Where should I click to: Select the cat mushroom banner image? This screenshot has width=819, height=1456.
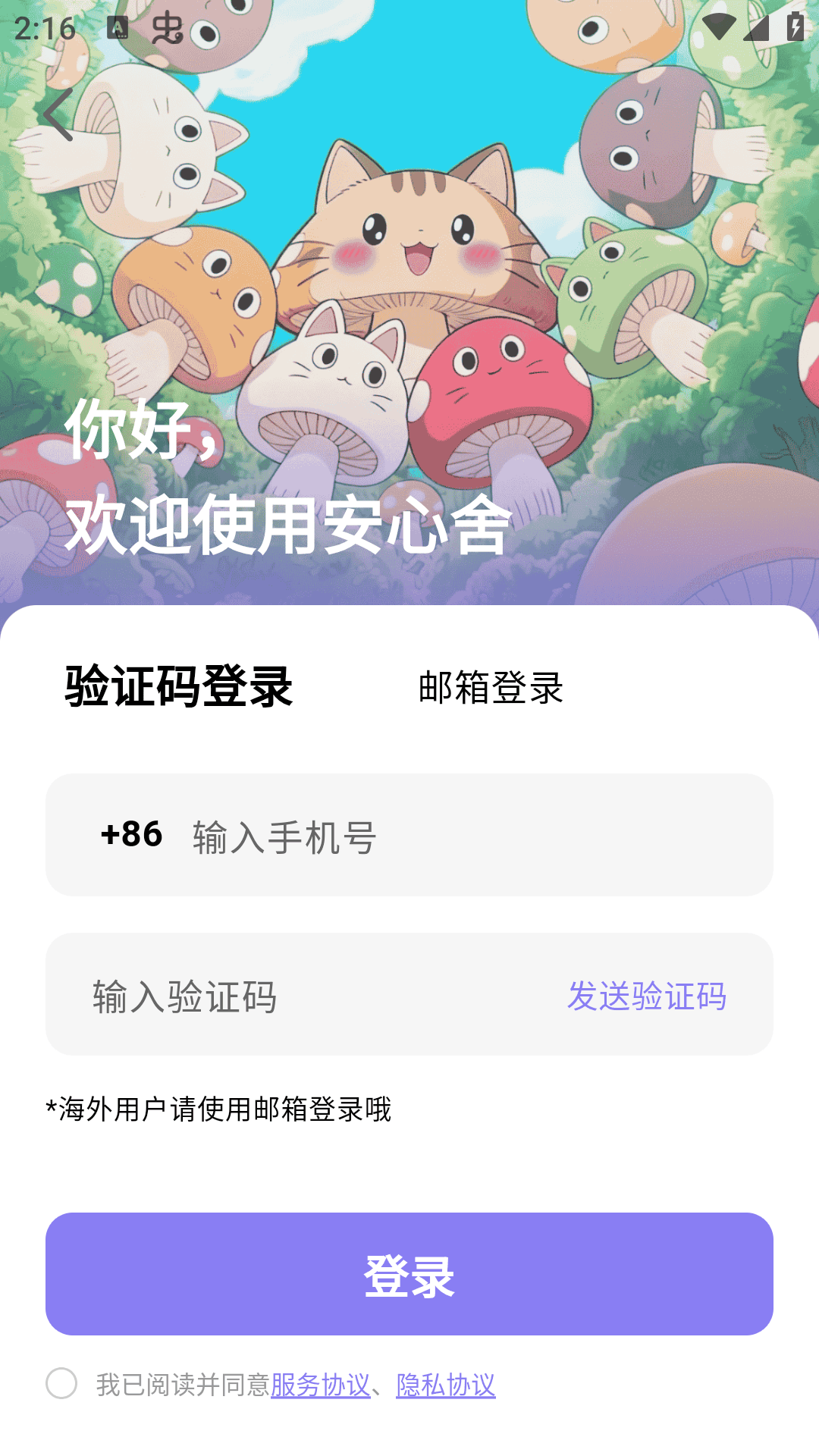pos(409,303)
